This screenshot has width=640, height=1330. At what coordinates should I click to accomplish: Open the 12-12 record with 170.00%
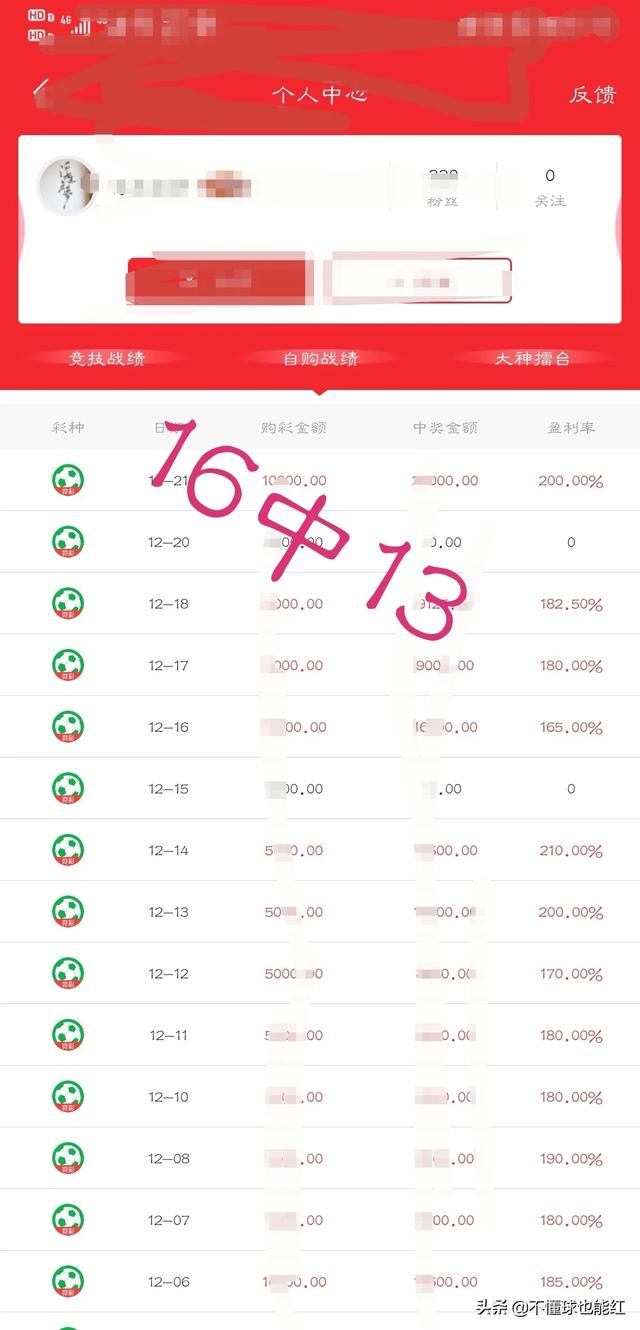coord(320,974)
